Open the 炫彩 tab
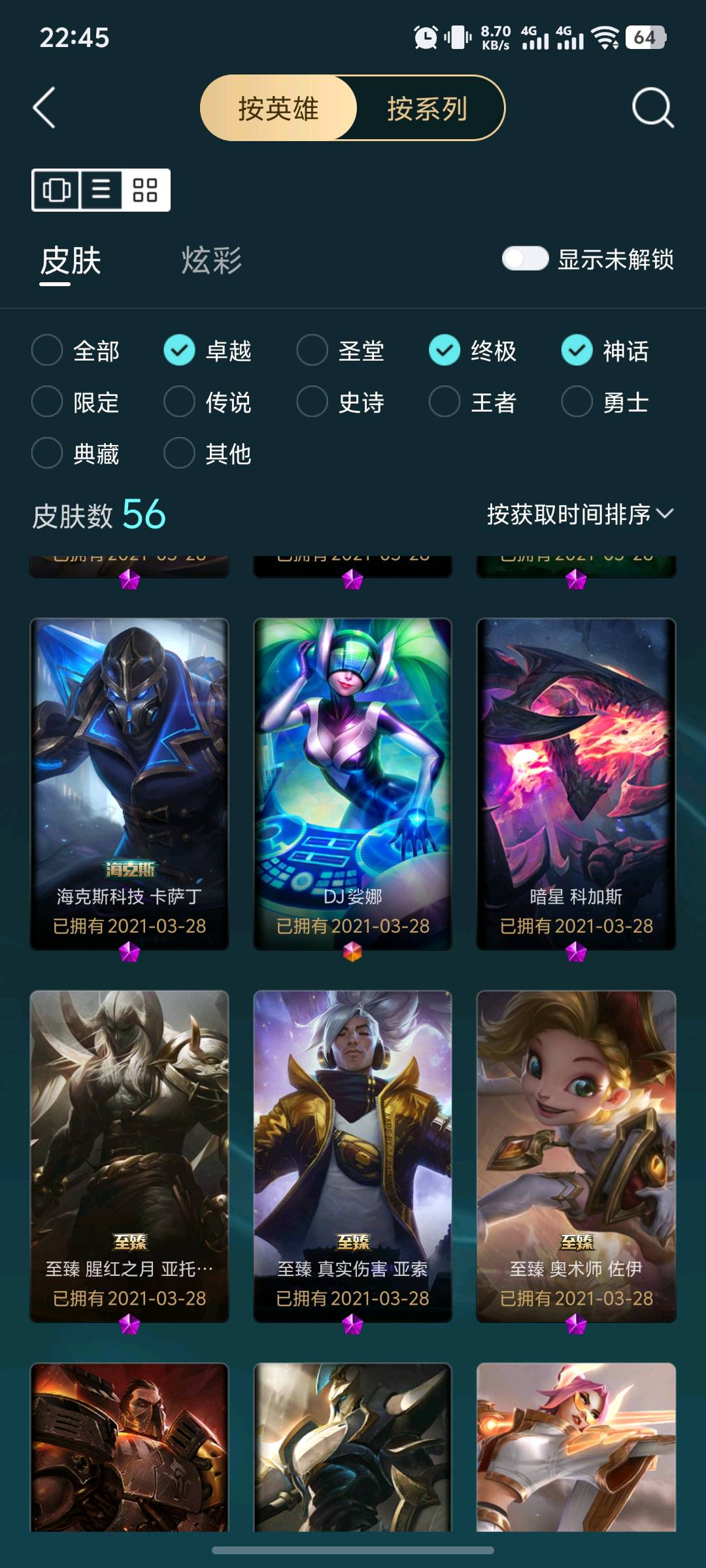The width and height of the screenshot is (706, 1568). pyautogui.click(x=212, y=261)
